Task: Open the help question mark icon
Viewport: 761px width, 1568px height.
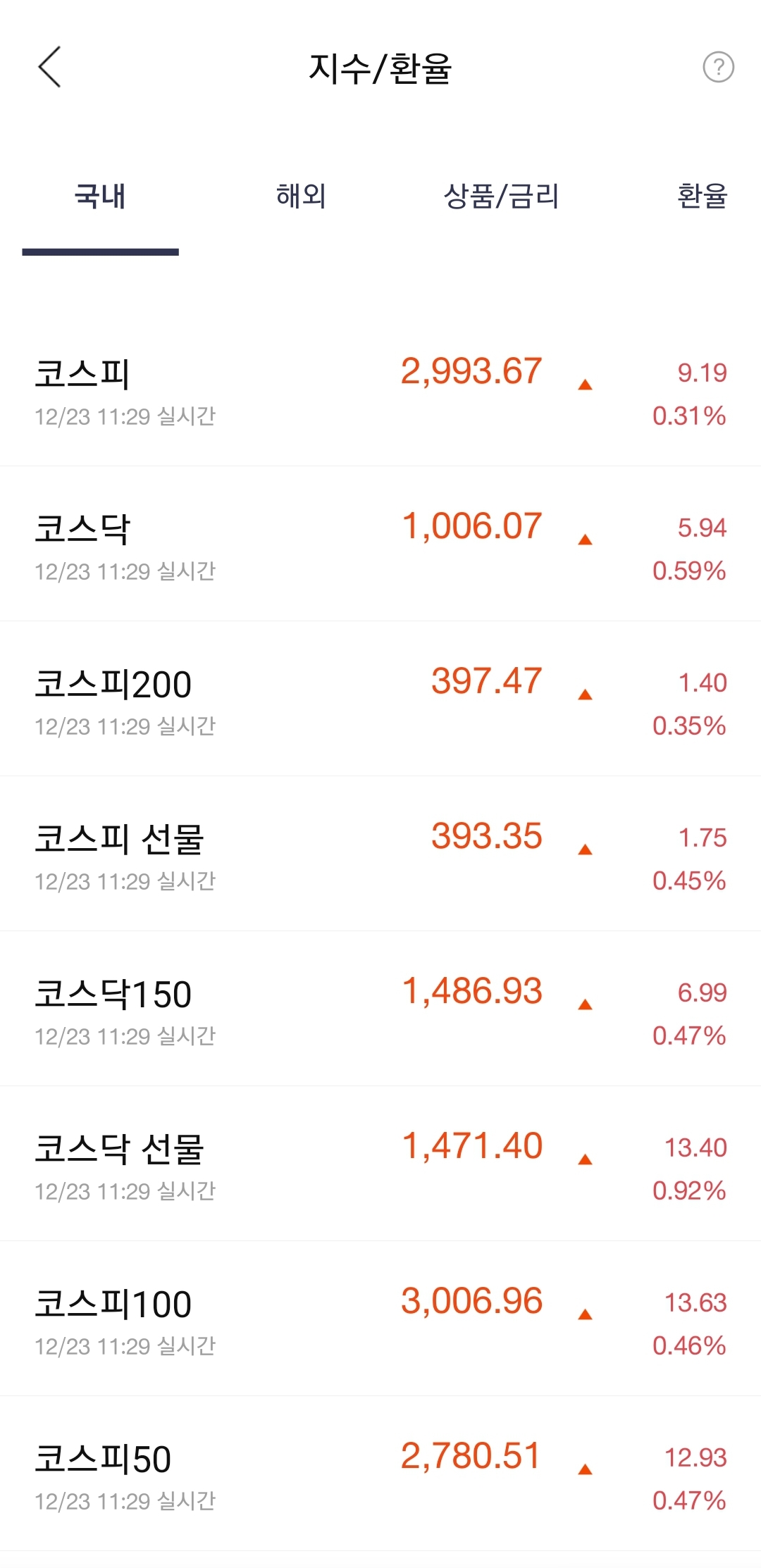Action: click(x=718, y=68)
